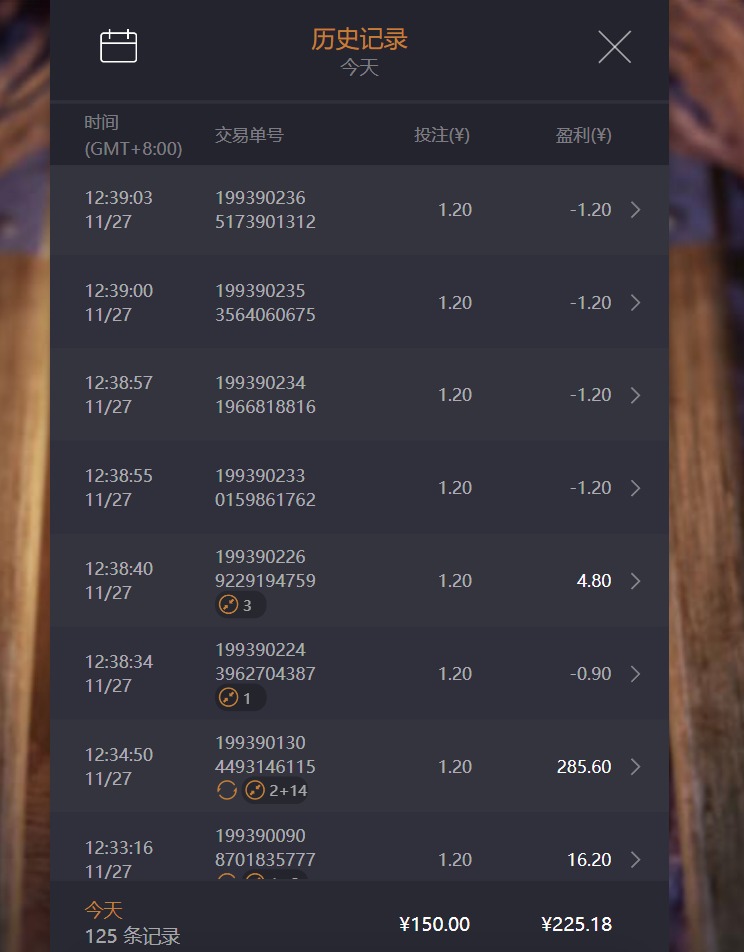The width and height of the screenshot is (744, 952).
Task: Expand the record with 16.20 profit
Action: [636, 859]
